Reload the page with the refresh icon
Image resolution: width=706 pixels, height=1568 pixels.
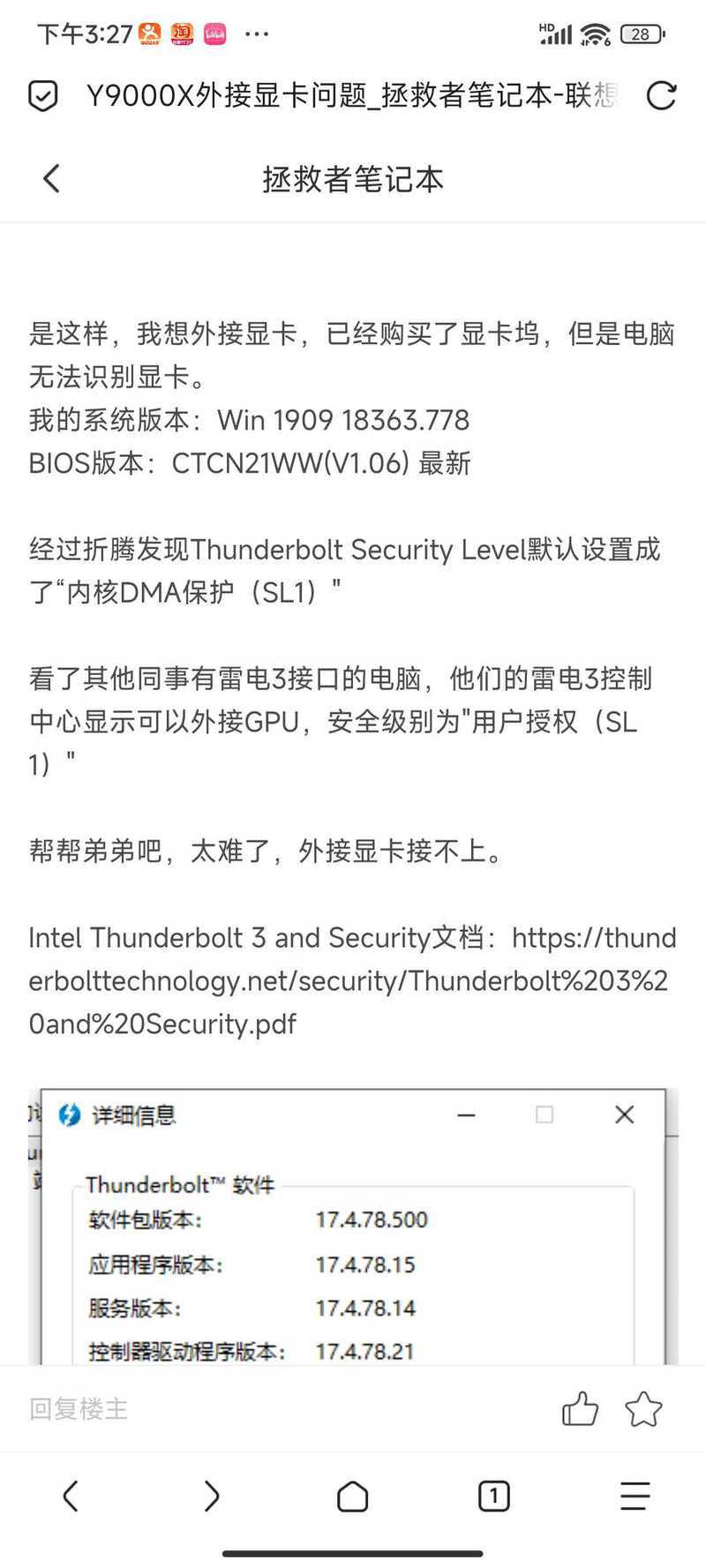tap(661, 95)
